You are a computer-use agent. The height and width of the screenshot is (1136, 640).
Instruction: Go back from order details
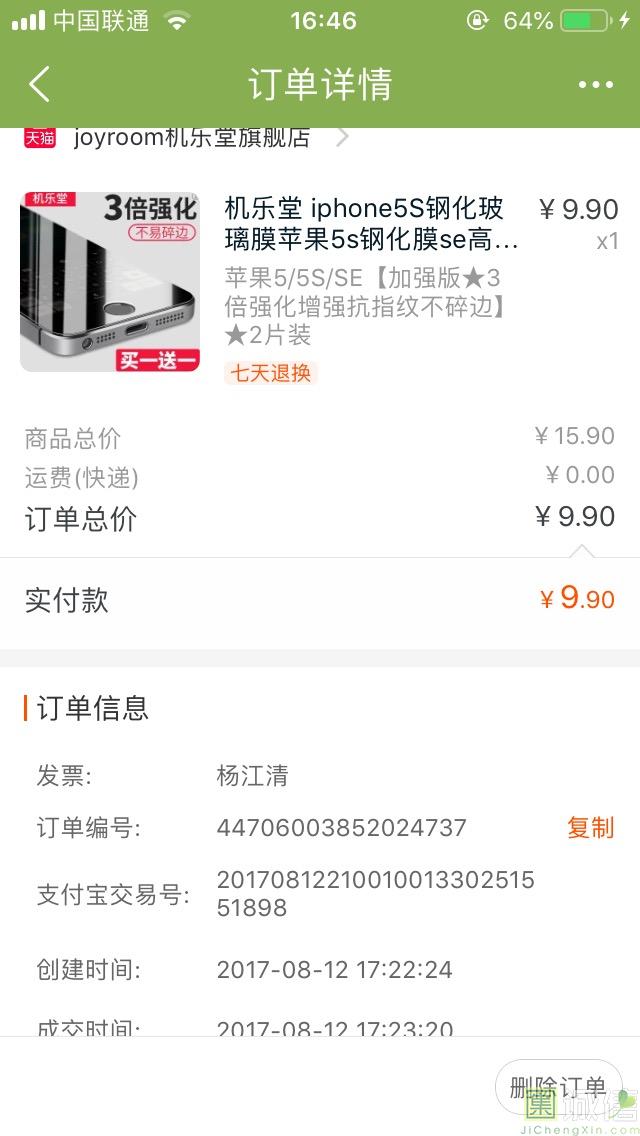[x=39, y=85]
